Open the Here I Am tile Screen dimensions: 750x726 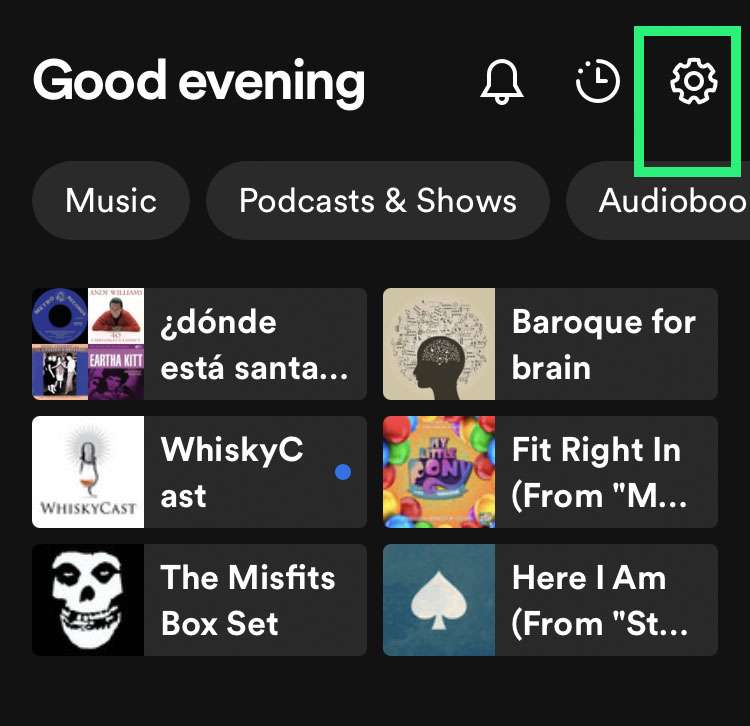[550, 600]
